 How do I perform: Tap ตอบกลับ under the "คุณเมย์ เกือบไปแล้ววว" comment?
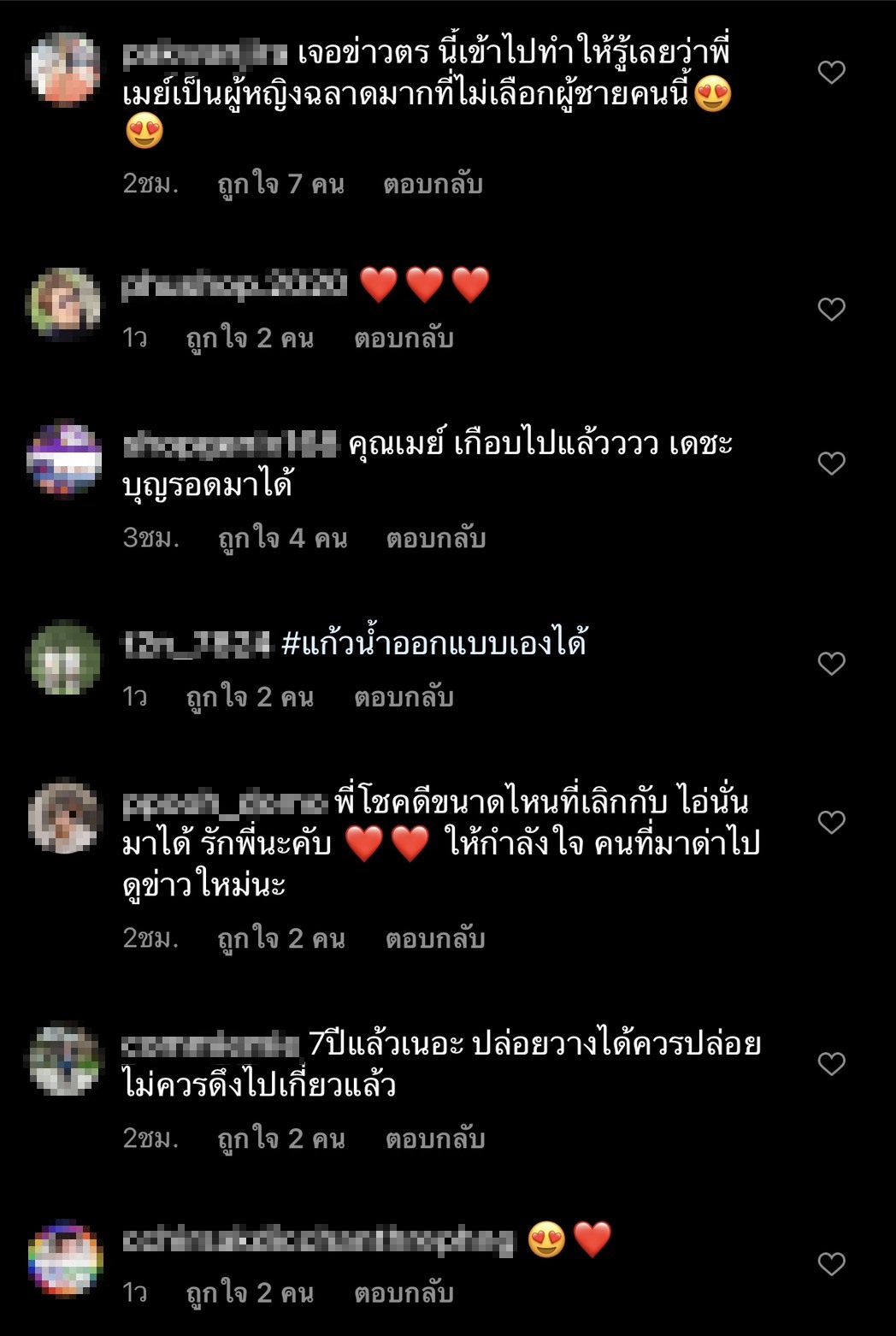(x=435, y=538)
